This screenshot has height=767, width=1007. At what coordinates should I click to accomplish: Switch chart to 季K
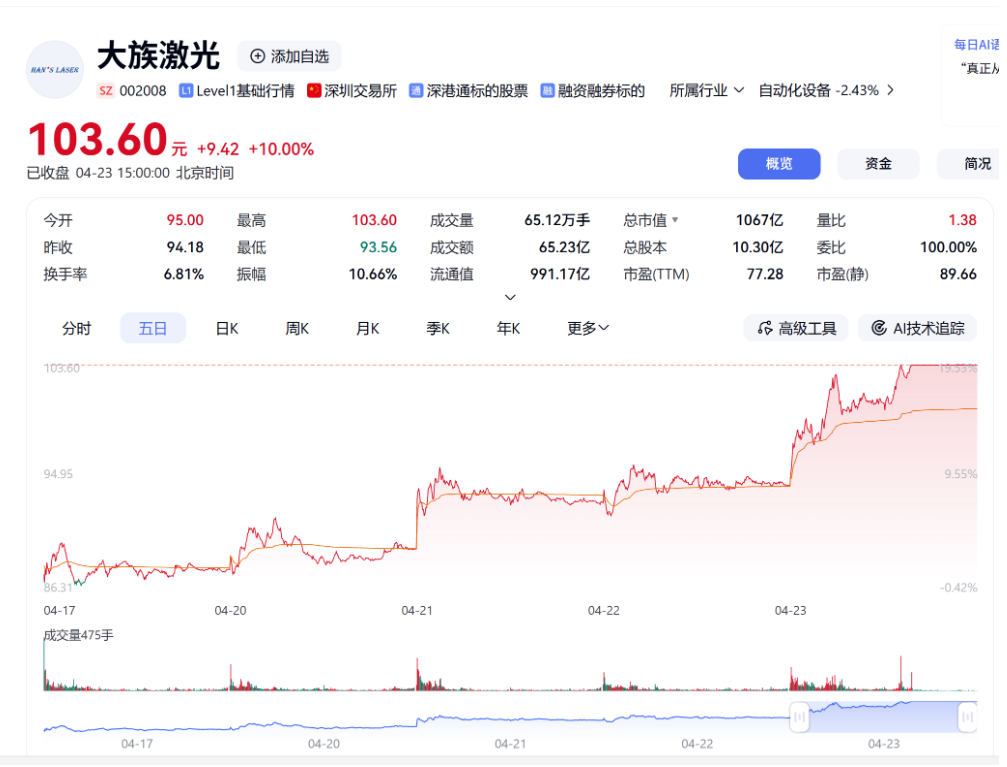[x=438, y=328]
